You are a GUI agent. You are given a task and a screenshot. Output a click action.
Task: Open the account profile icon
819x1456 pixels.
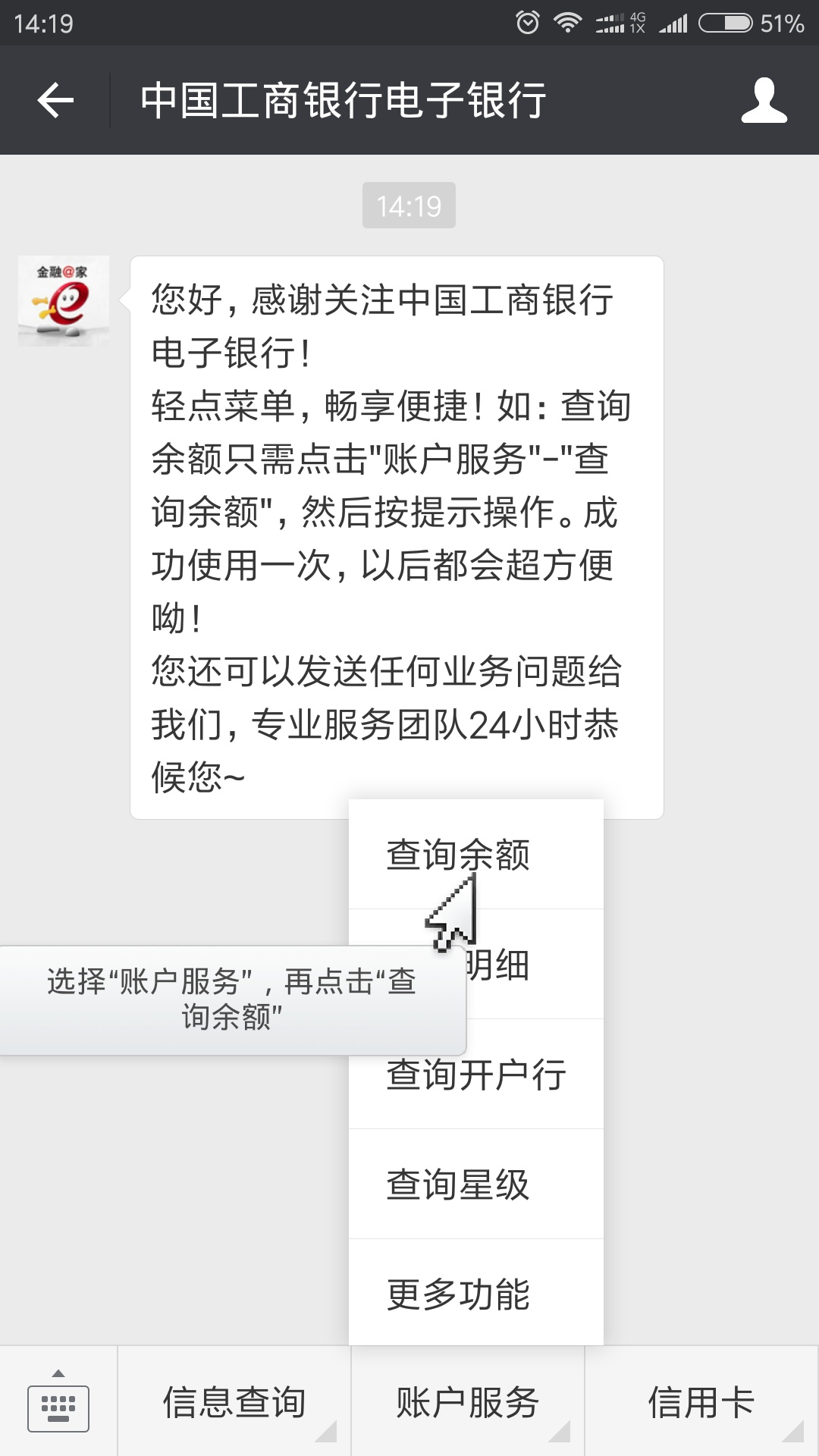(x=764, y=100)
